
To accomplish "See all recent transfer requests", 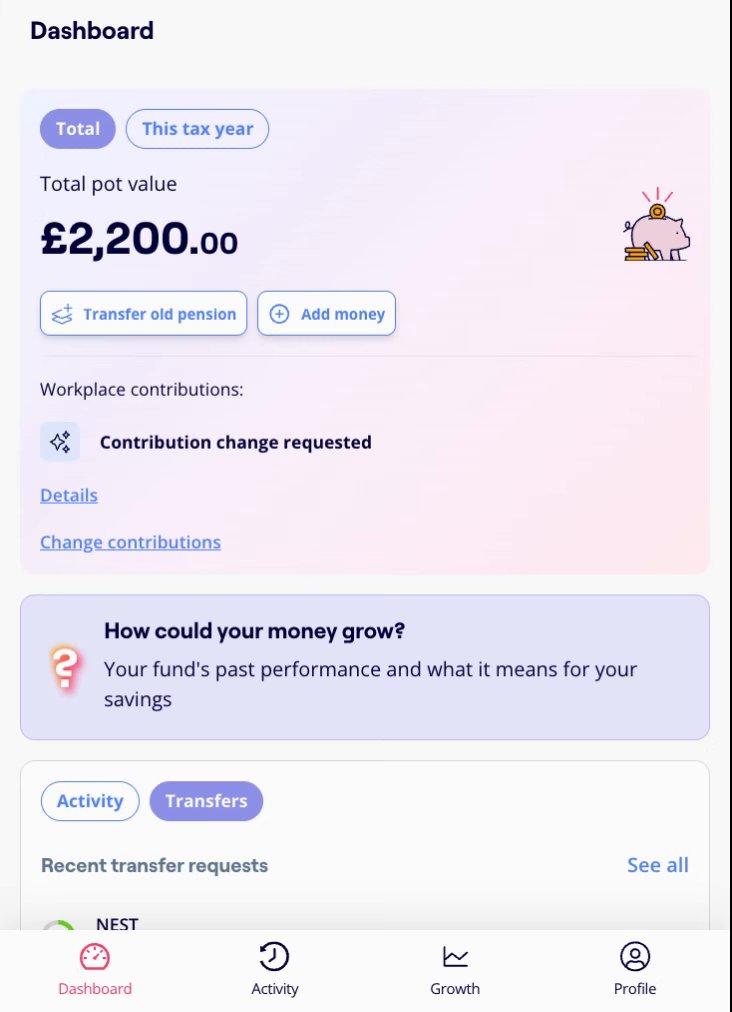I will coord(657,865).
